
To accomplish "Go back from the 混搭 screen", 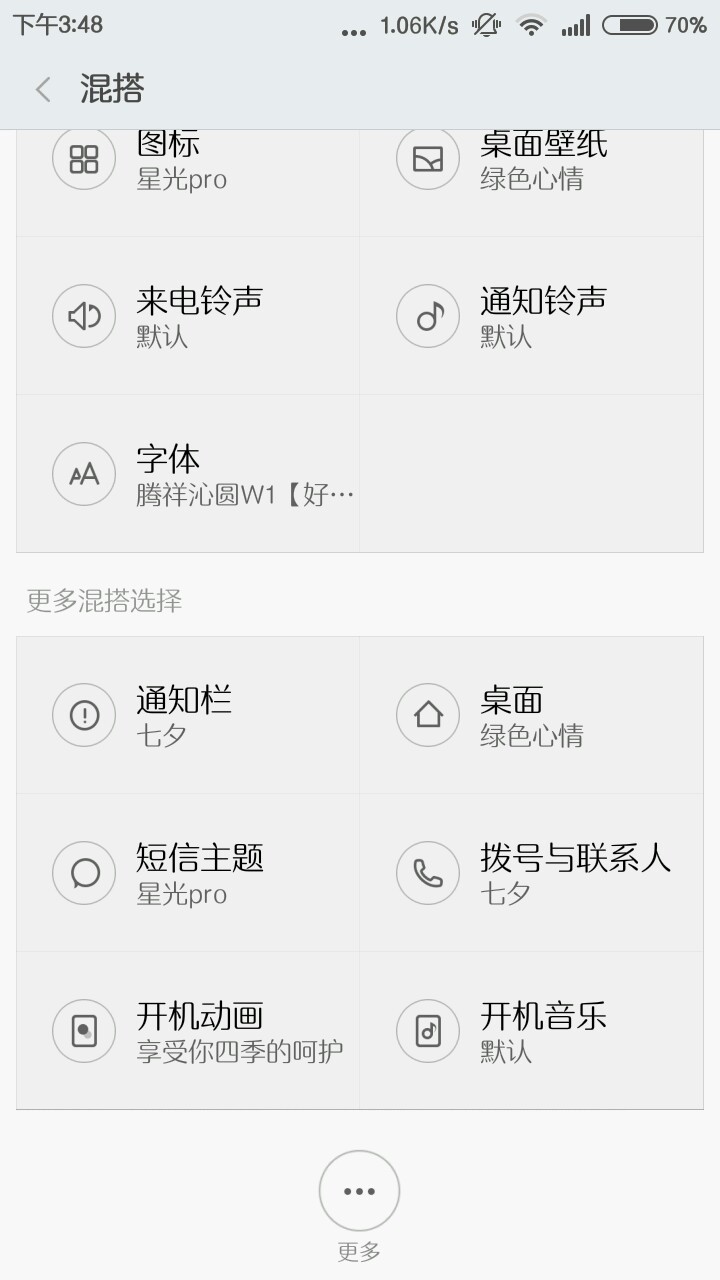I will click(43, 90).
